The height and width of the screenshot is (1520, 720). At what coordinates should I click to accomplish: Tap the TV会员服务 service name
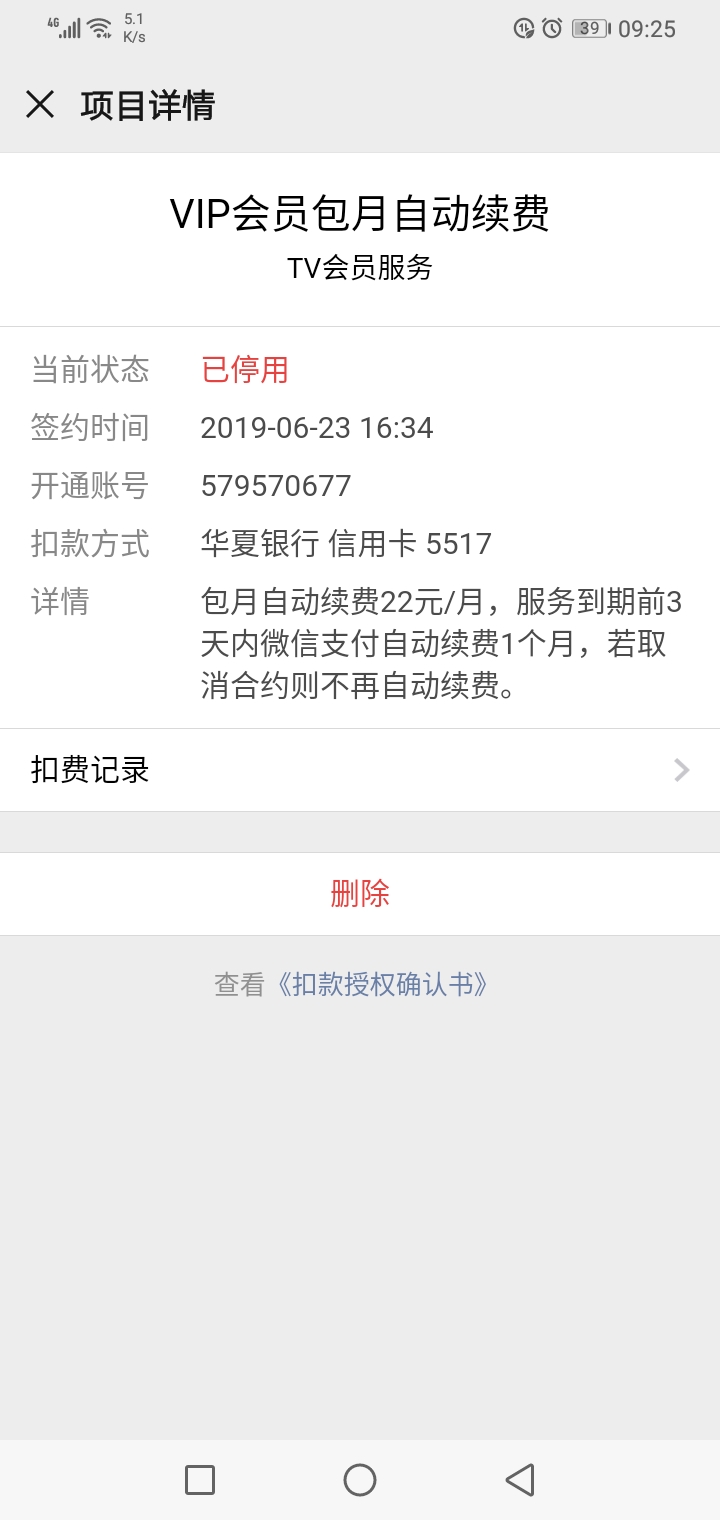(360, 270)
